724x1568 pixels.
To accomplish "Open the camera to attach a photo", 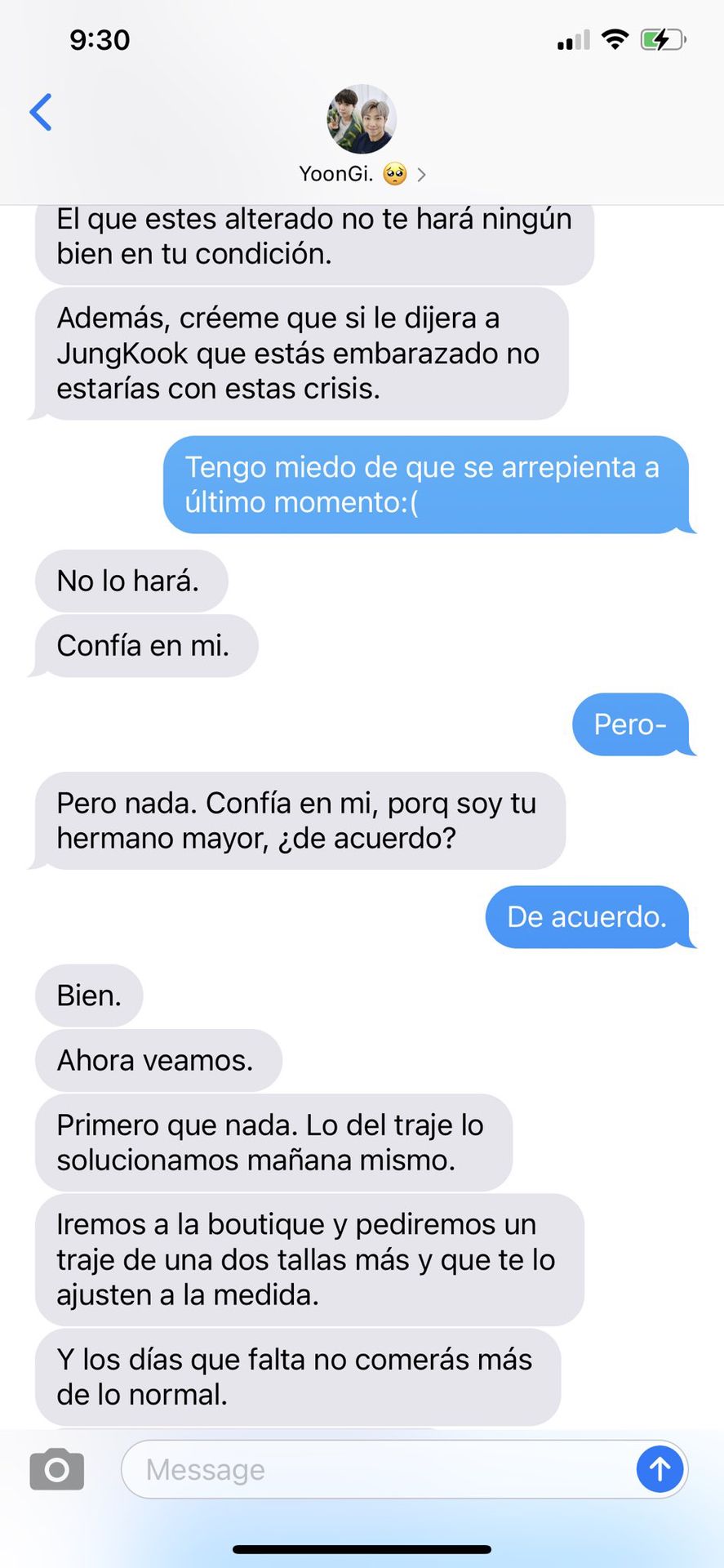I will click(x=56, y=1469).
